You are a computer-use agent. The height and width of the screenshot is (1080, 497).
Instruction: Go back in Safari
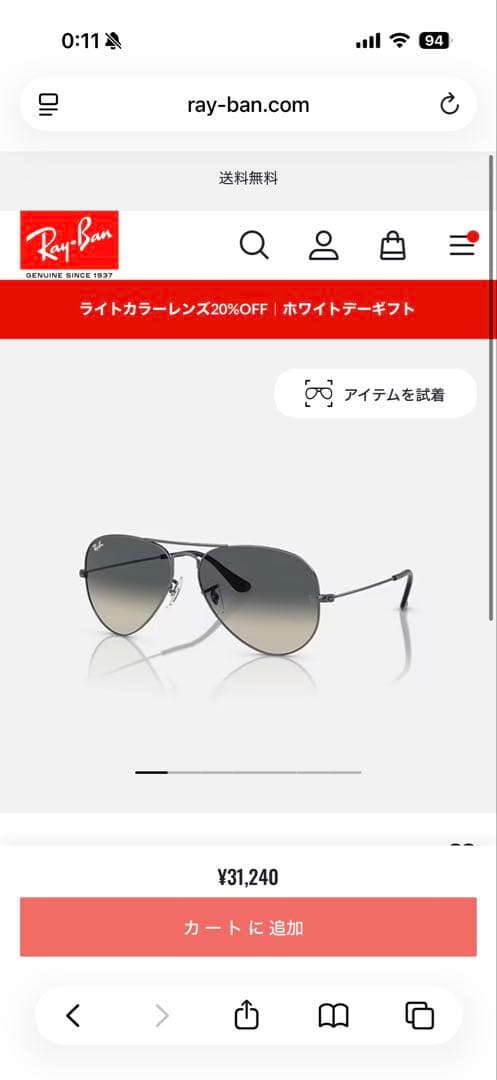(x=73, y=1016)
